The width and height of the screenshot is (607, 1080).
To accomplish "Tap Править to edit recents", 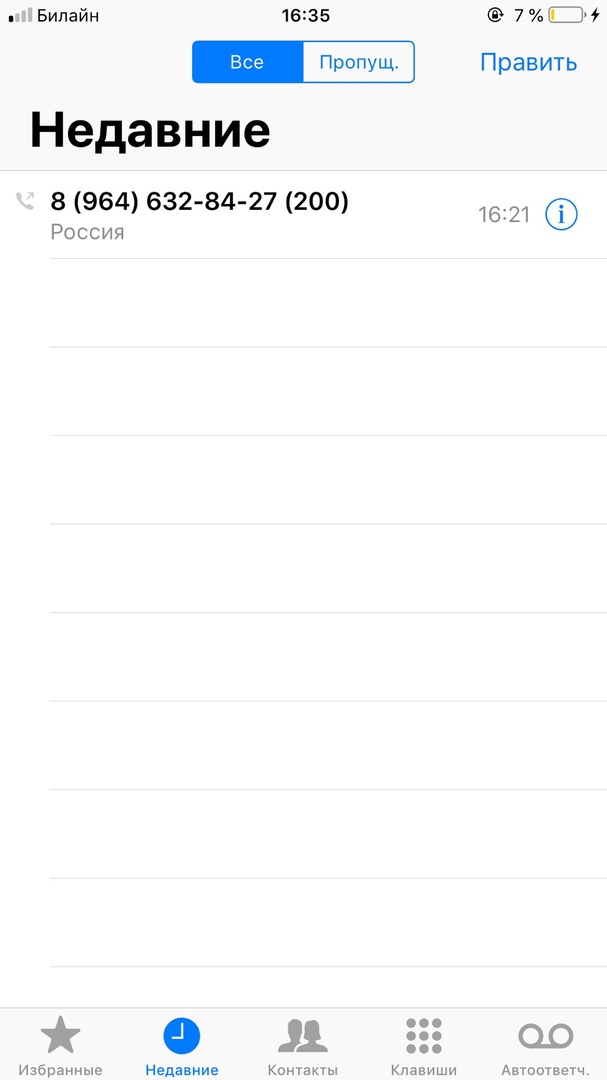I will [528, 62].
